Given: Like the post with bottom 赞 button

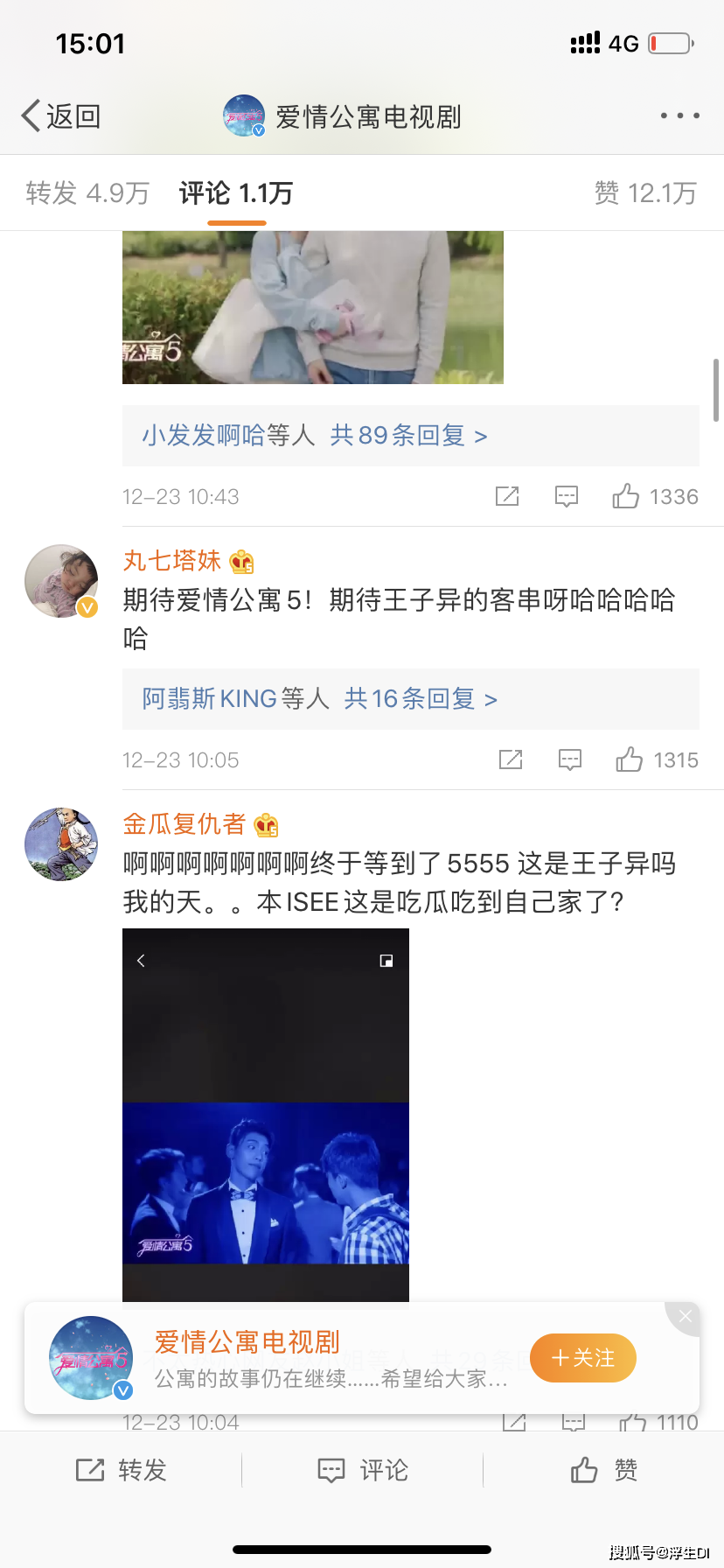Looking at the screenshot, I should tap(603, 1470).
